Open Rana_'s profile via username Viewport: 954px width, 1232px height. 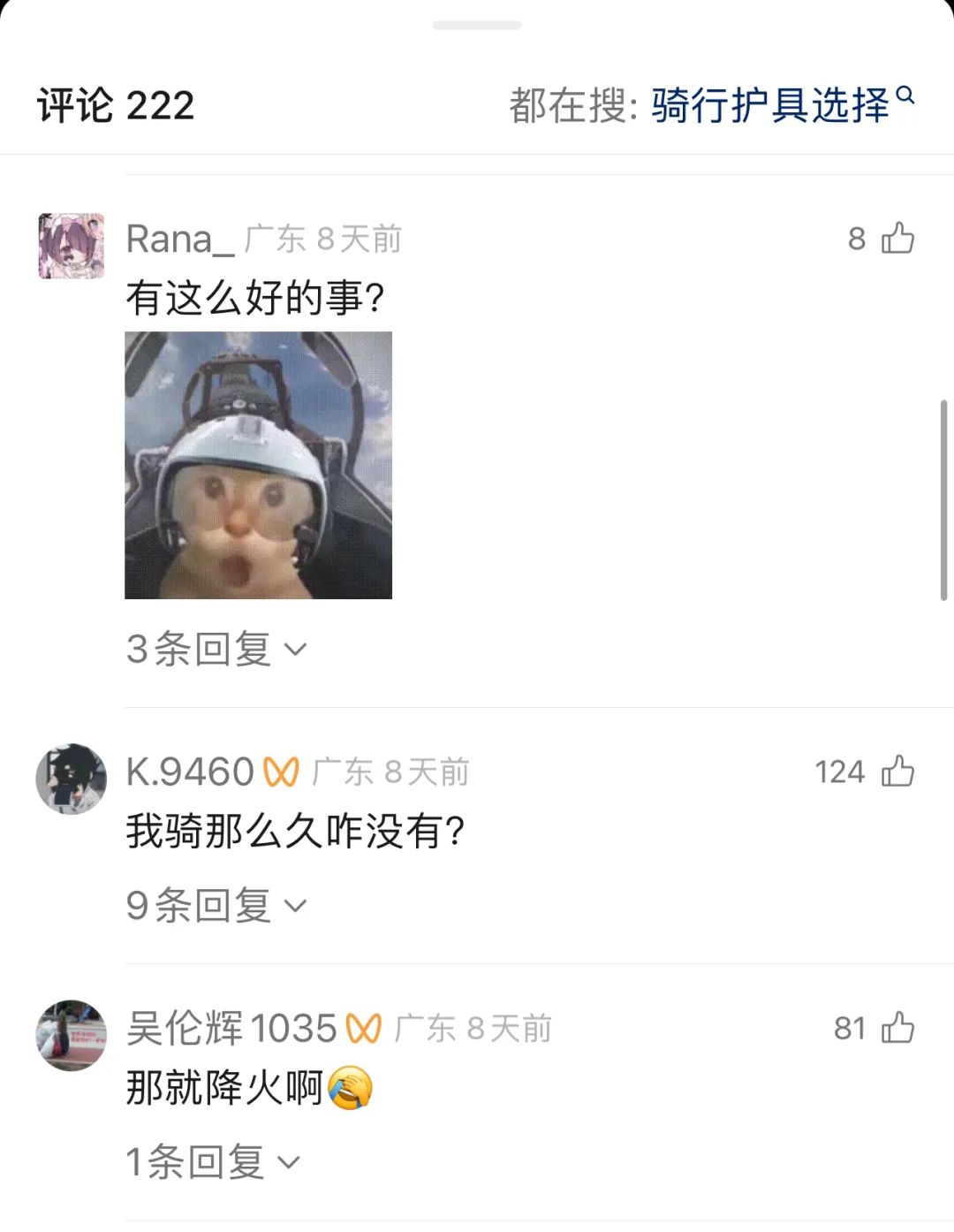pos(178,238)
